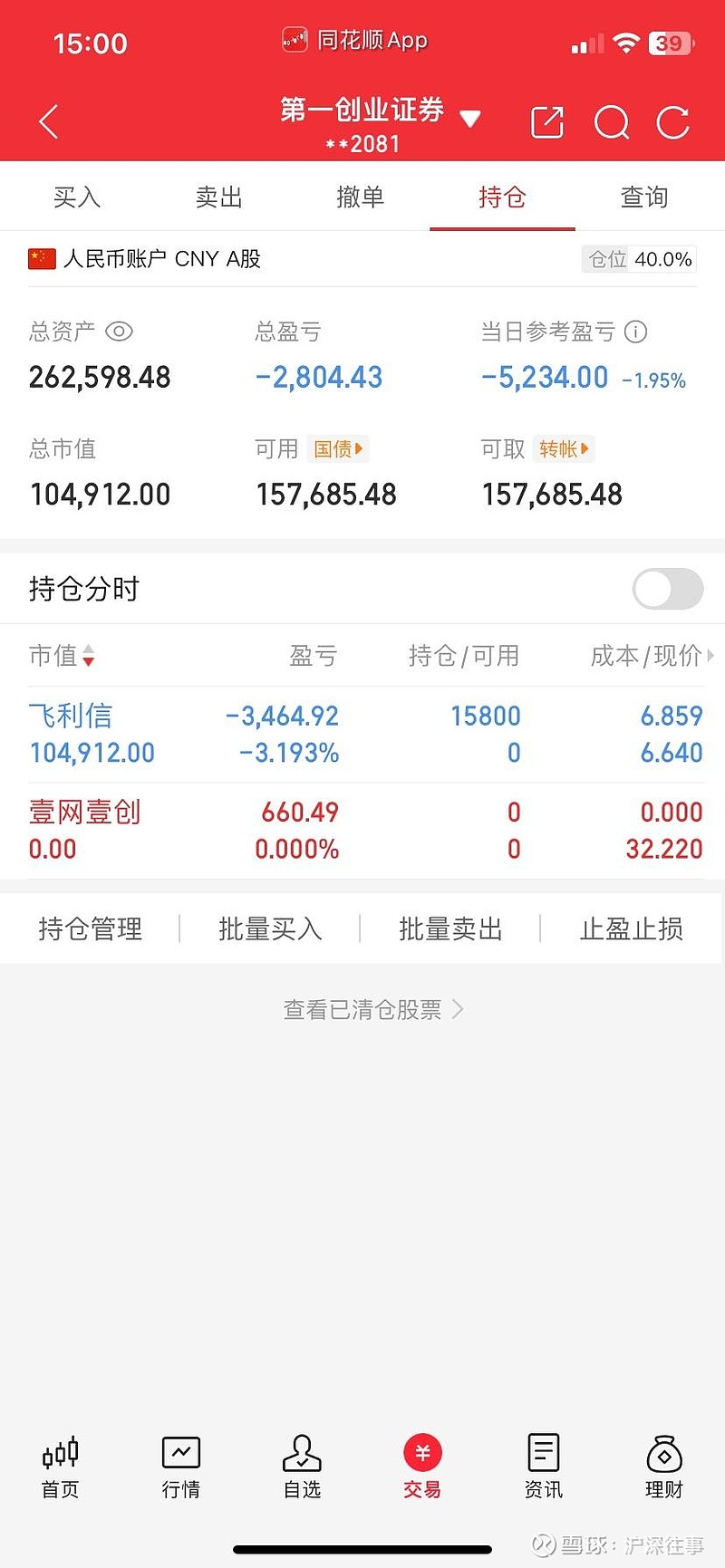Open search from the header magnifier
The height and width of the screenshot is (1568, 725).
(612, 122)
